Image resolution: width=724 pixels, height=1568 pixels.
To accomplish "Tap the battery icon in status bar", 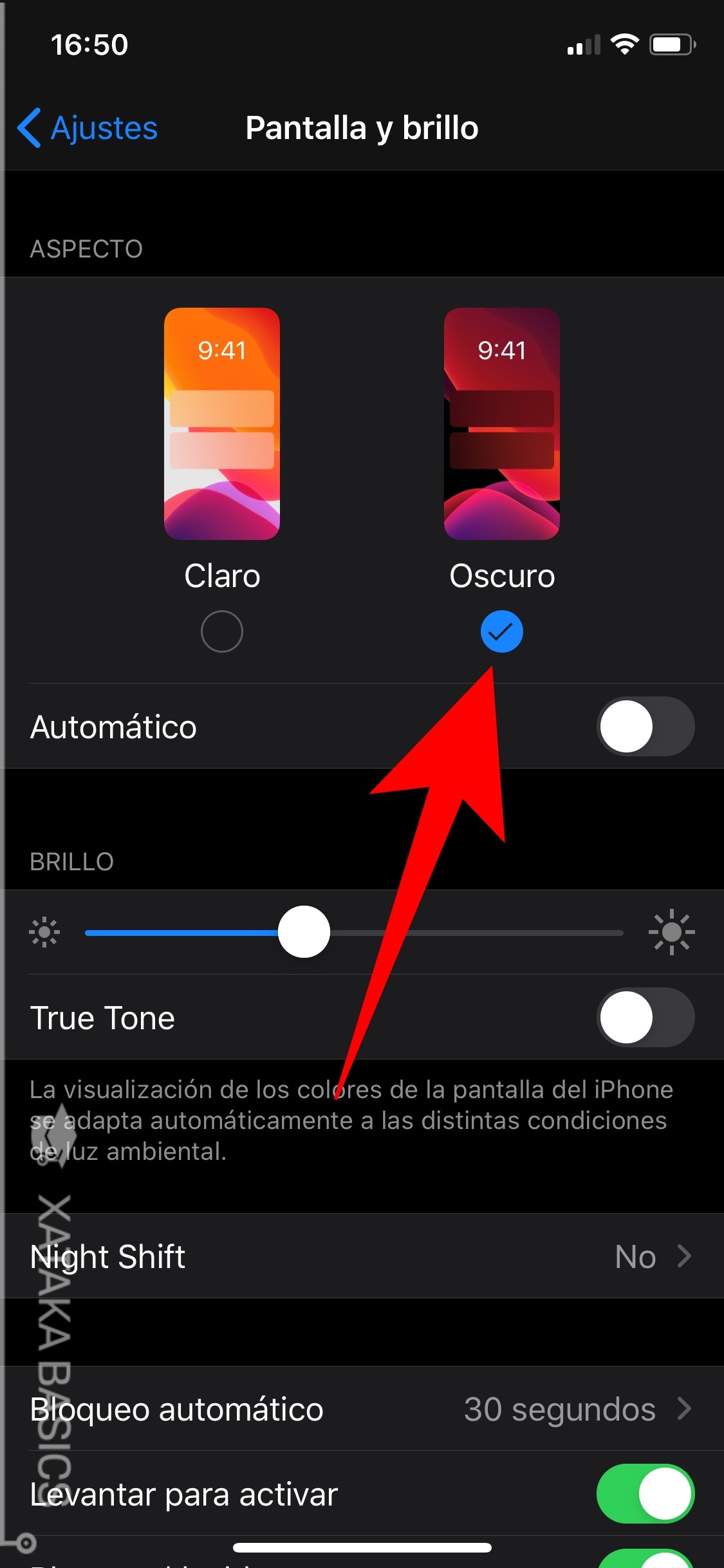I will 669,44.
